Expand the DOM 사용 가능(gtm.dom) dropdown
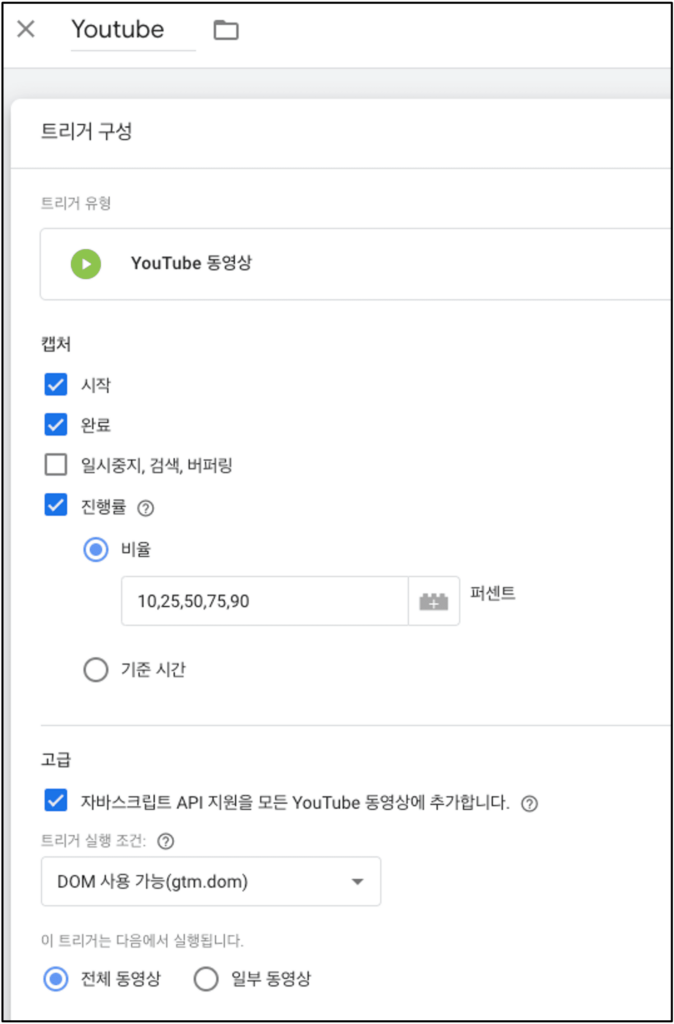This screenshot has height=1024, width=674. pyautogui.click(x=211, y=881)
